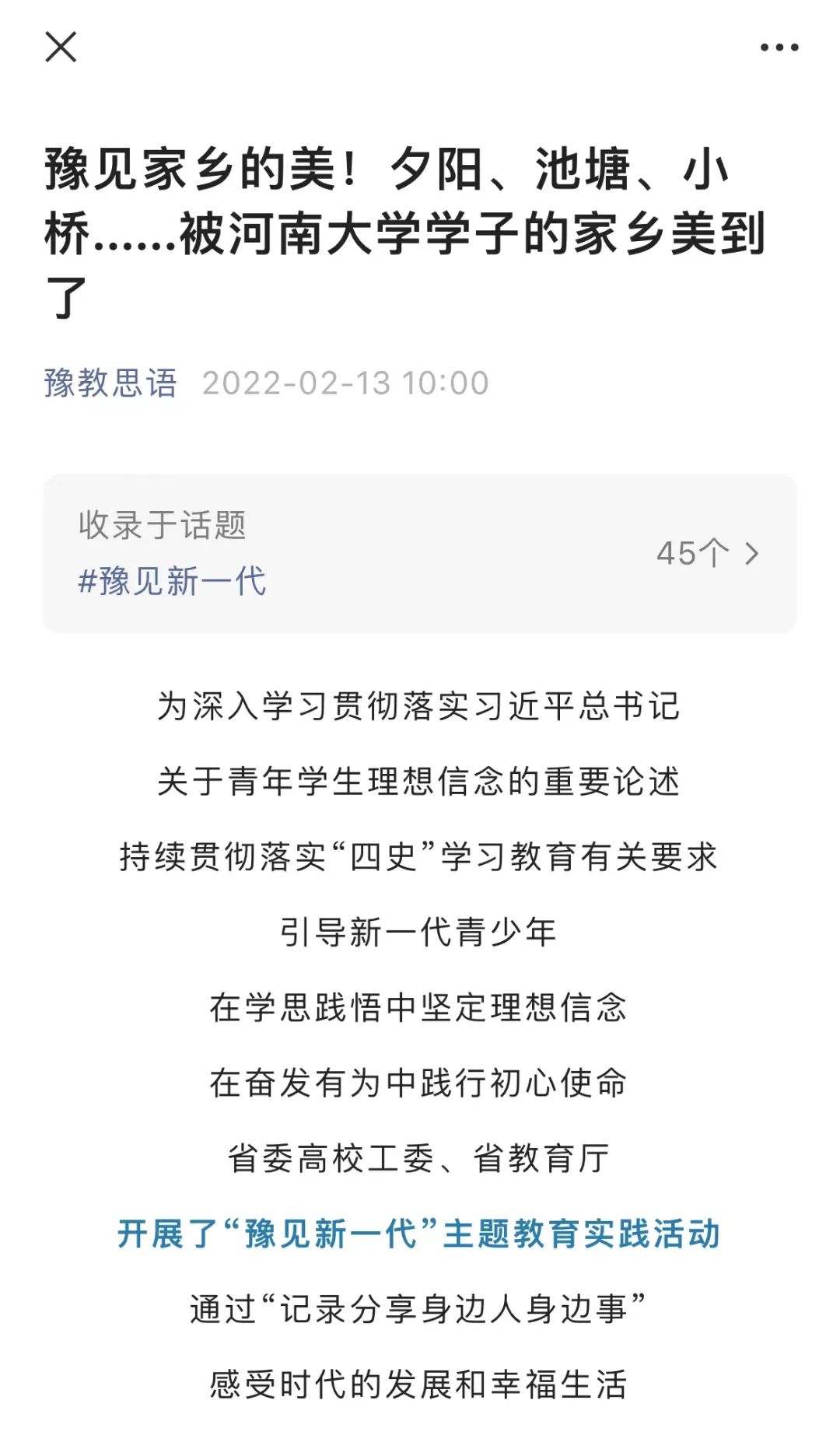Expand the 45个 topic articles list

[708, 554]
